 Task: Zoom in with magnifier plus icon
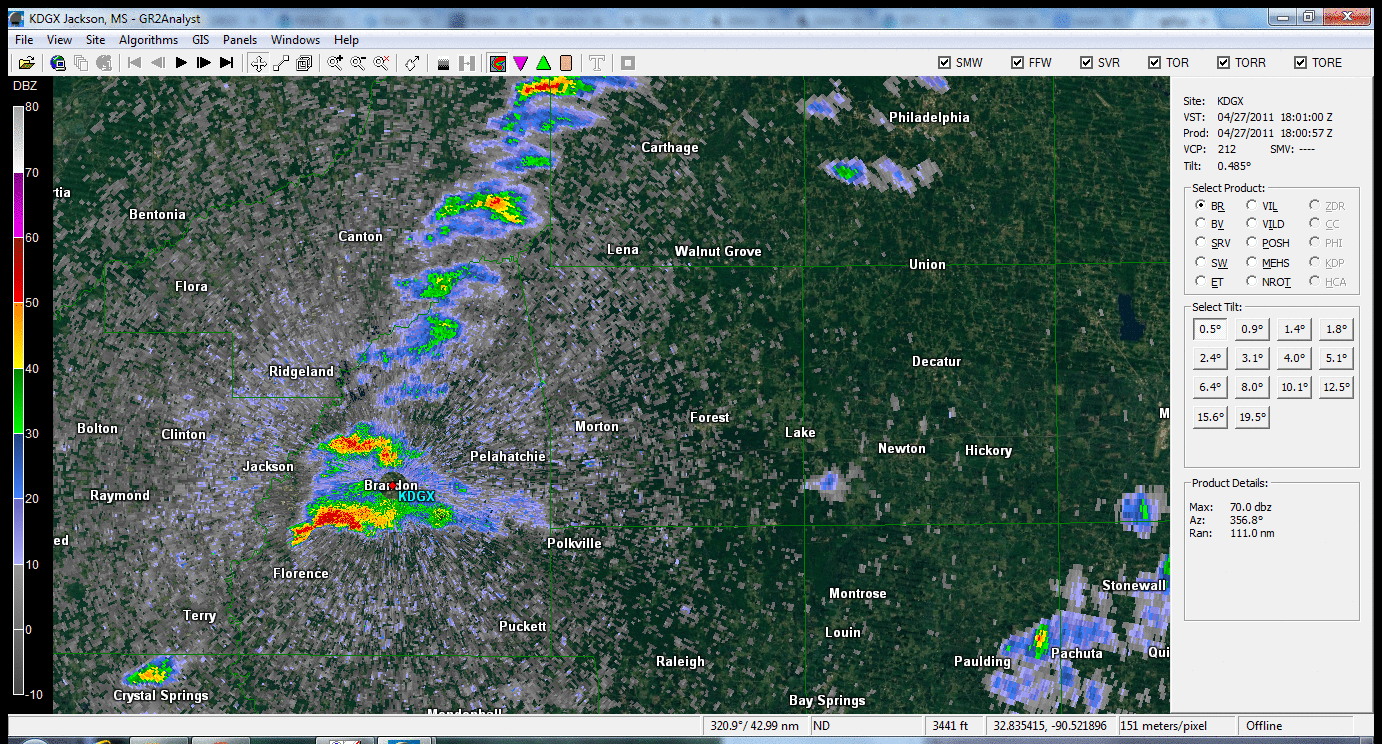point(335,63)
